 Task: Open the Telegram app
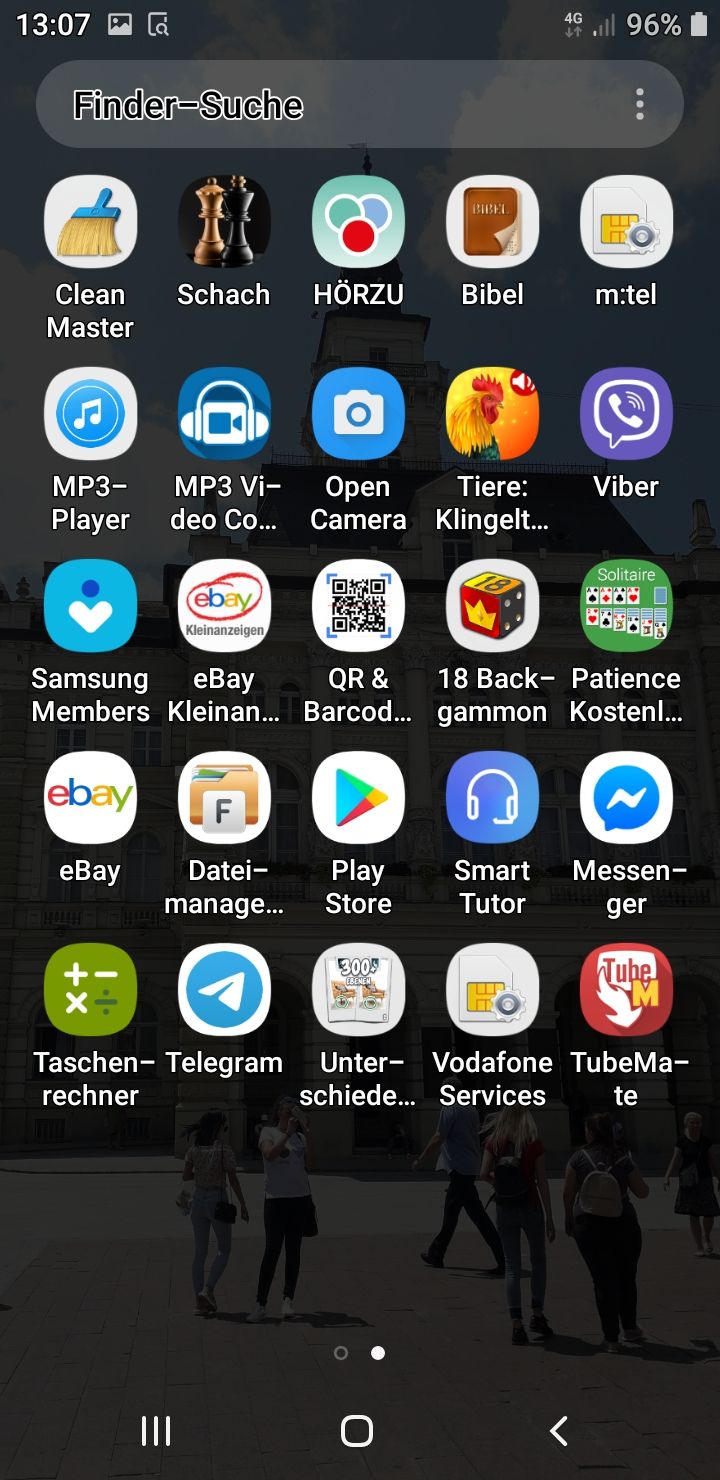coord(224,989)
